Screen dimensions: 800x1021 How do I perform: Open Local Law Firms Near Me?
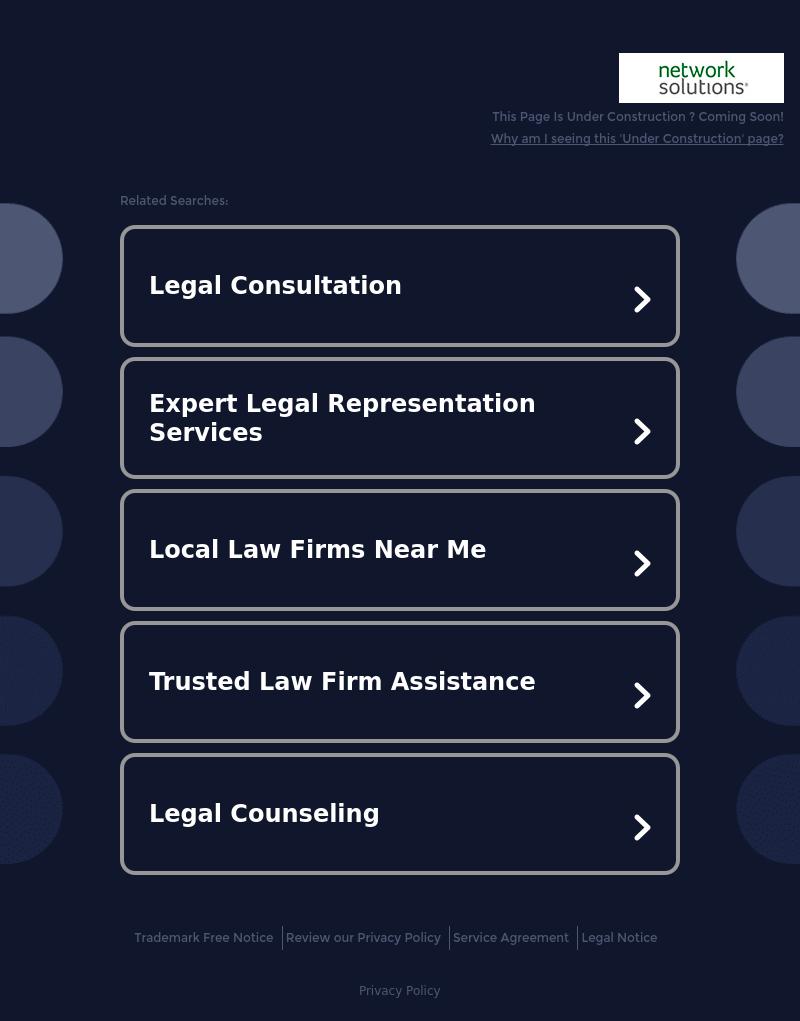(x=399, y=550)
